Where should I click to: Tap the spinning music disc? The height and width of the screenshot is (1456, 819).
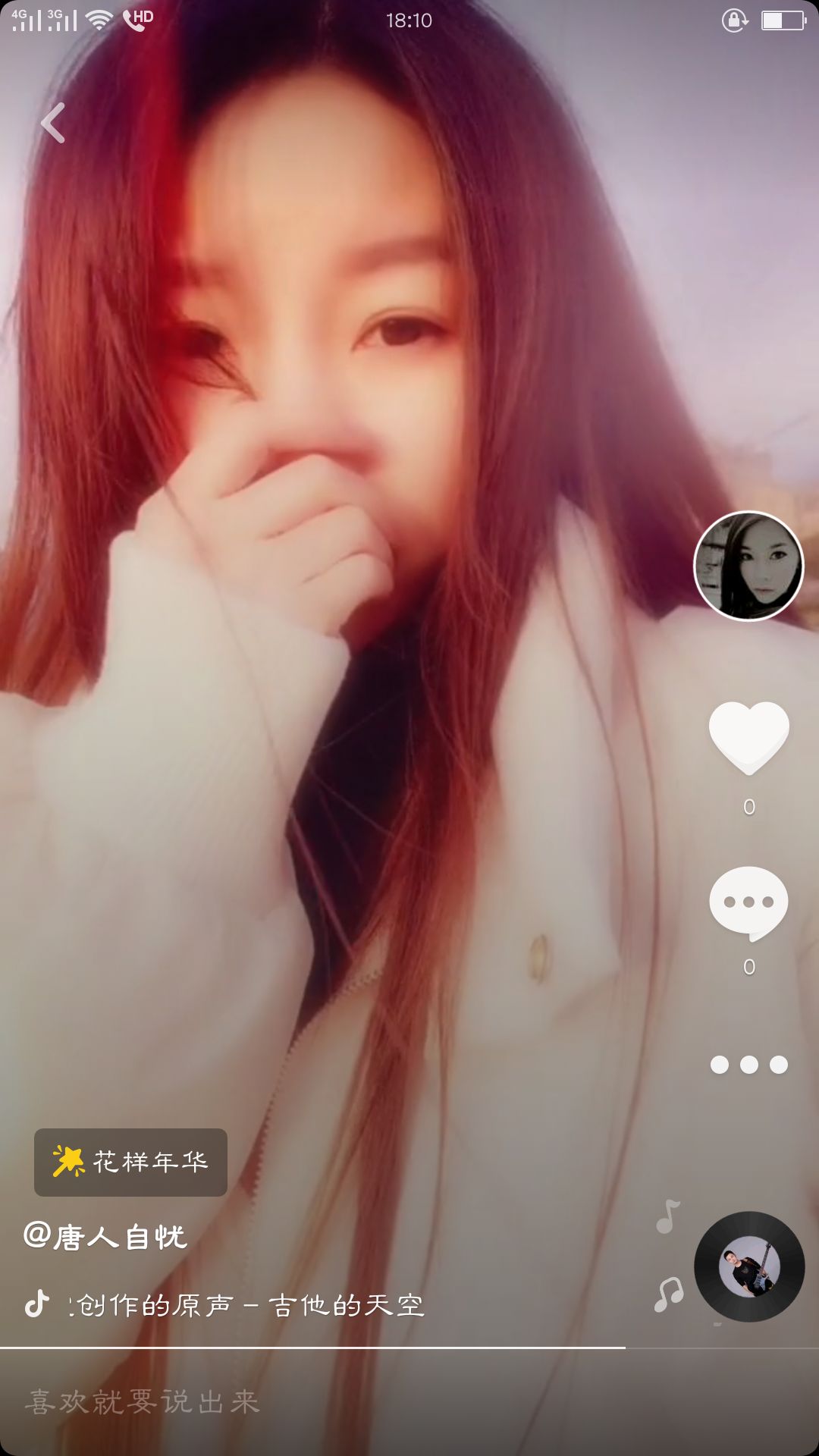click(749, 1266)
